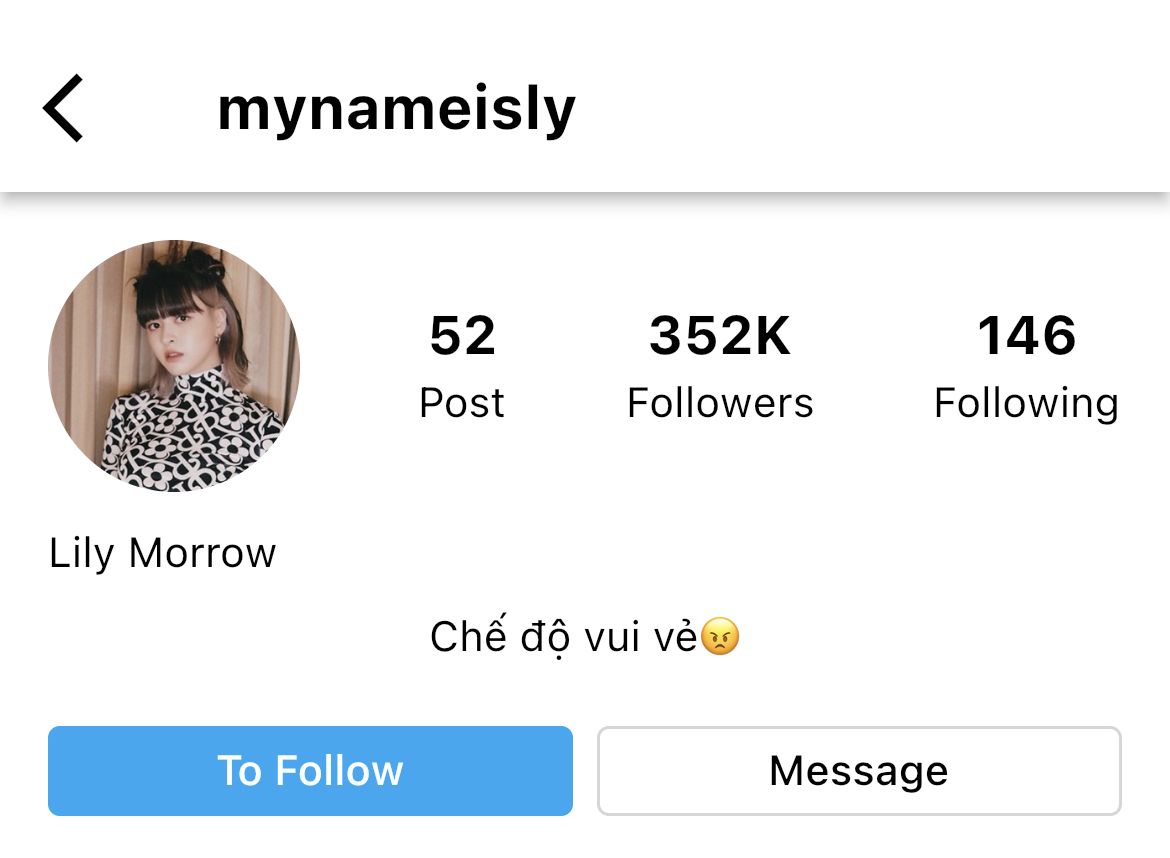Open the 52 posts count
The image size is (1170, 858).
(x=462, y=366)
